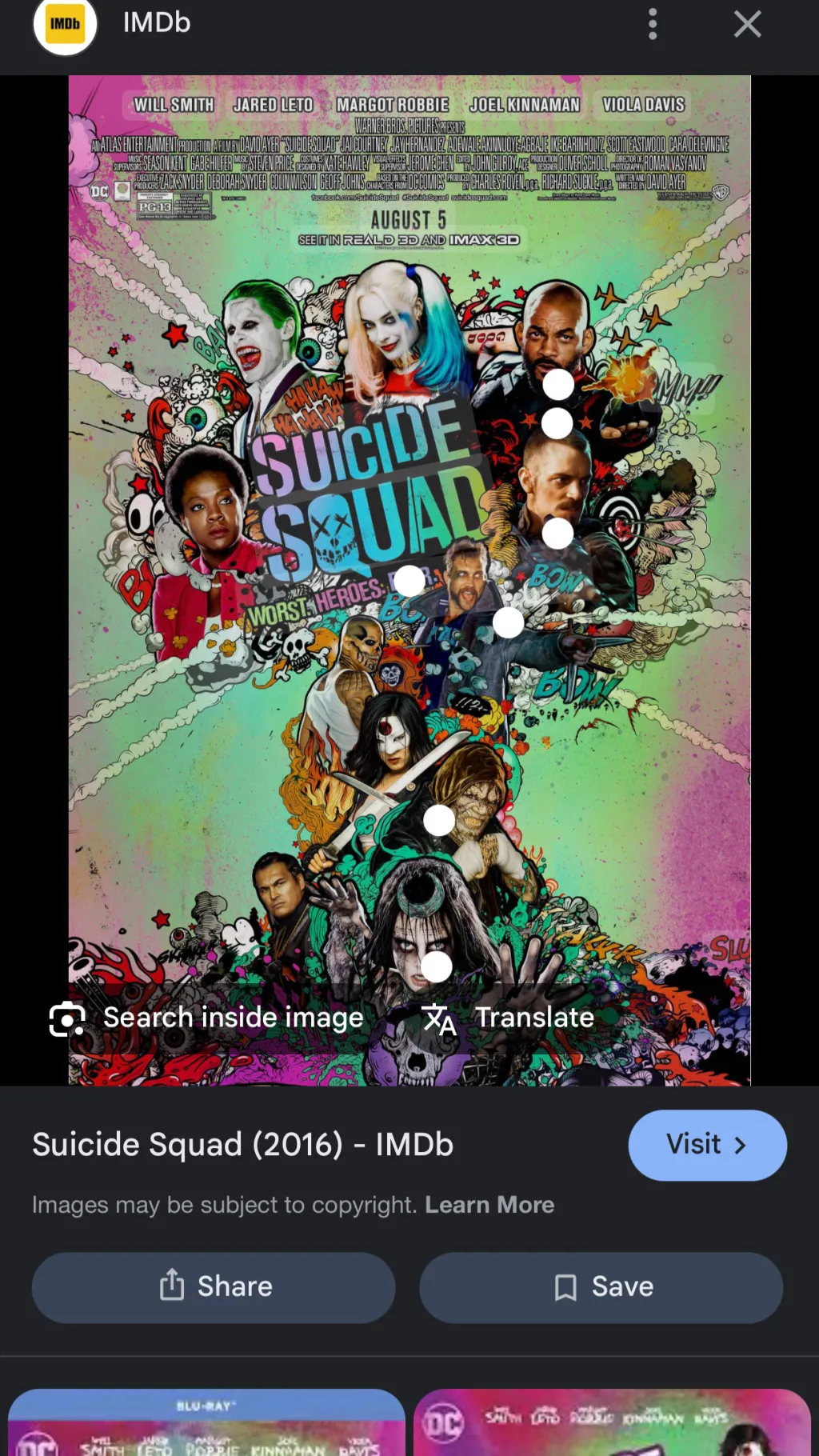Viewport: 819px width, 1456px height.
Task: Open the related image with DC logo
Action: pyautogui.click(x=612, y=1424)
